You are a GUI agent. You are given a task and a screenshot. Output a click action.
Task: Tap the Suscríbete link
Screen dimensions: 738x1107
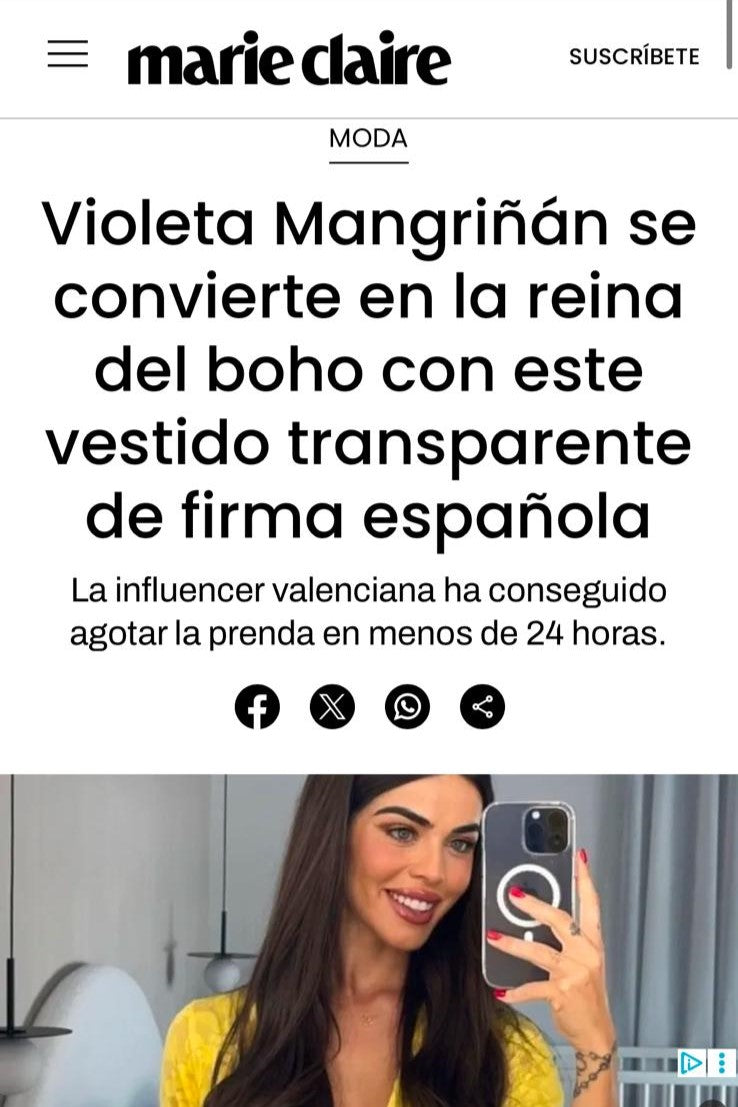pos(633,57)
